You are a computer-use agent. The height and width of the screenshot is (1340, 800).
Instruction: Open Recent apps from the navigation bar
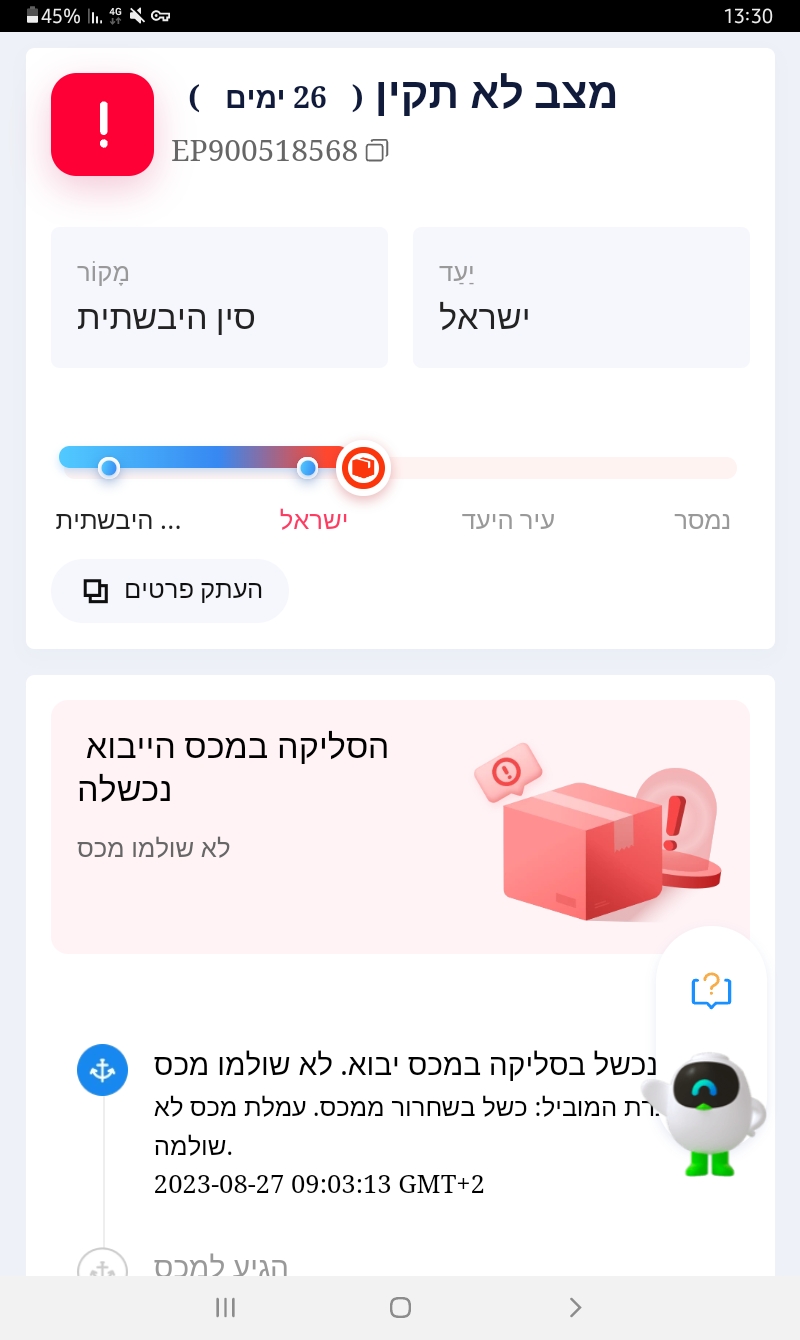click(x=225, y=1307)
